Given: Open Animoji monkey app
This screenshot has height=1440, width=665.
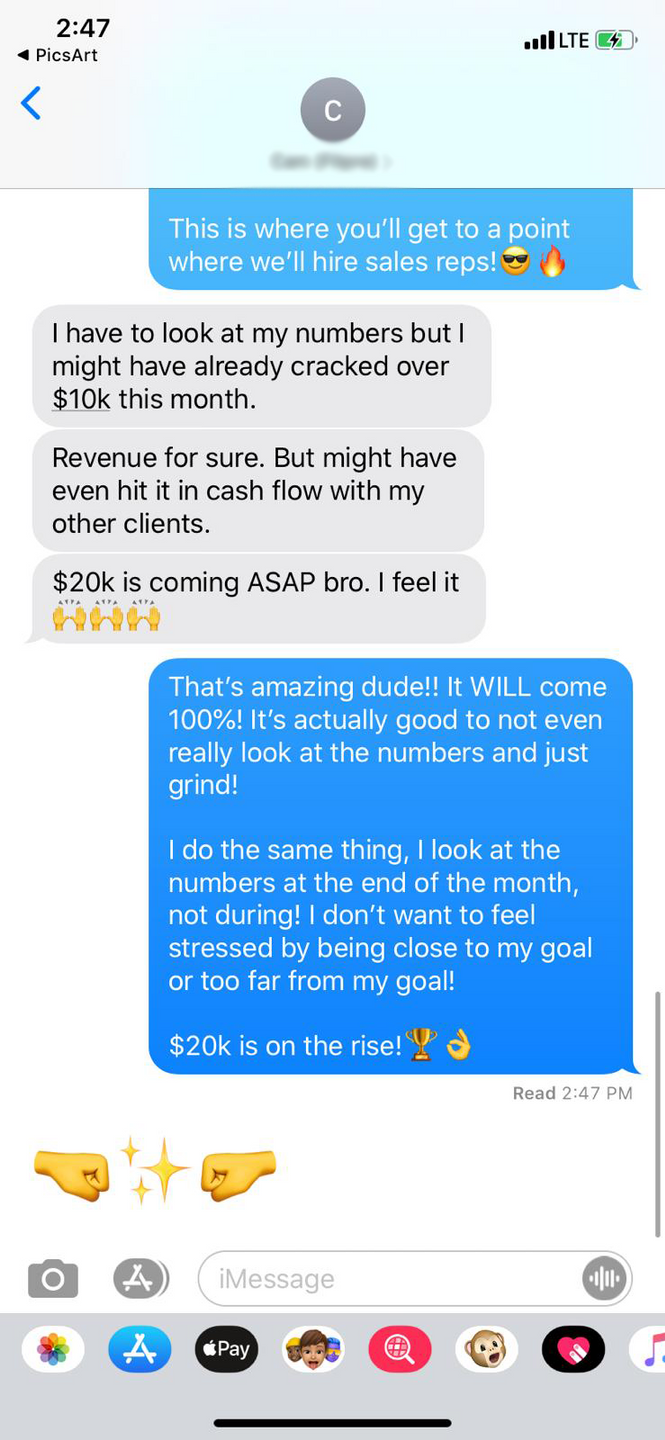Looking at the screenshot, I should click(487, 1350).
